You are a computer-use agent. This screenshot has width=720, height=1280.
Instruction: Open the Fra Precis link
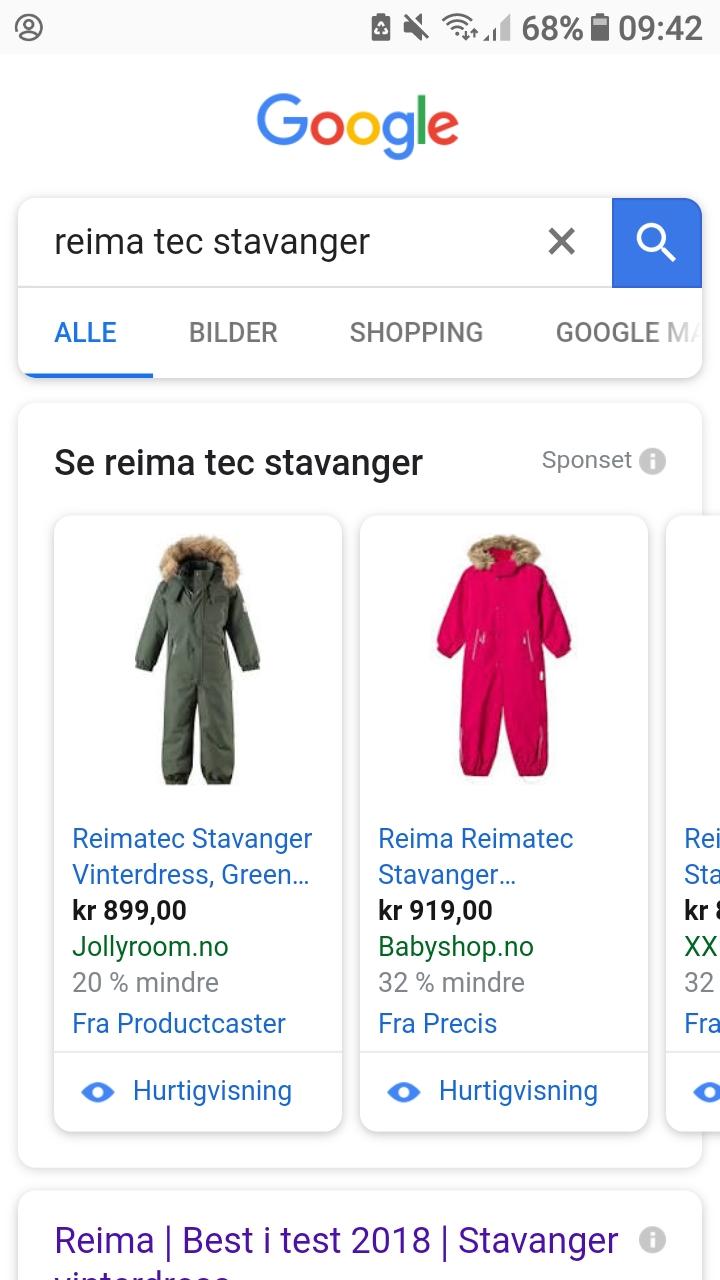click(438, 1023)
